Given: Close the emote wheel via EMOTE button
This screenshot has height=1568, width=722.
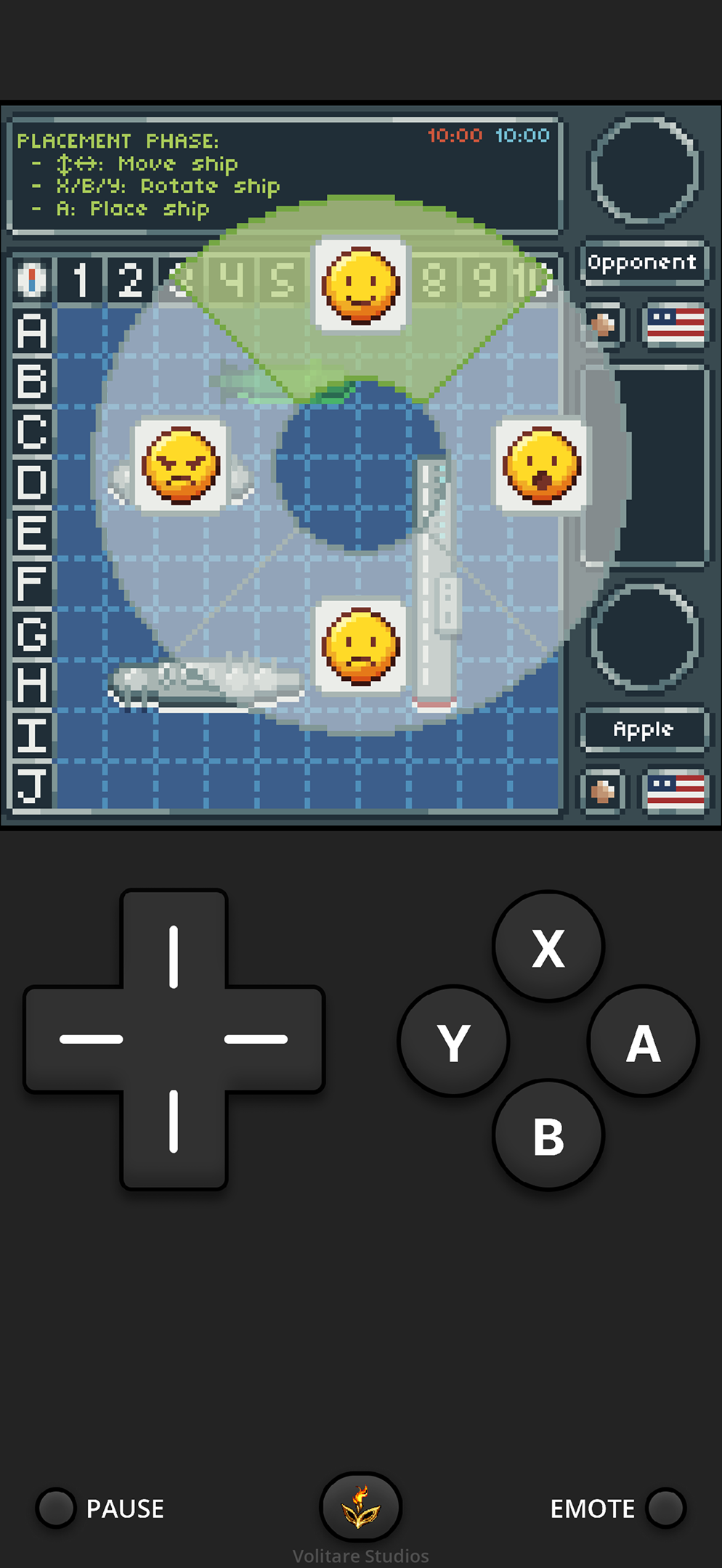Looking at the screenshot, I should click(665, 1508).
